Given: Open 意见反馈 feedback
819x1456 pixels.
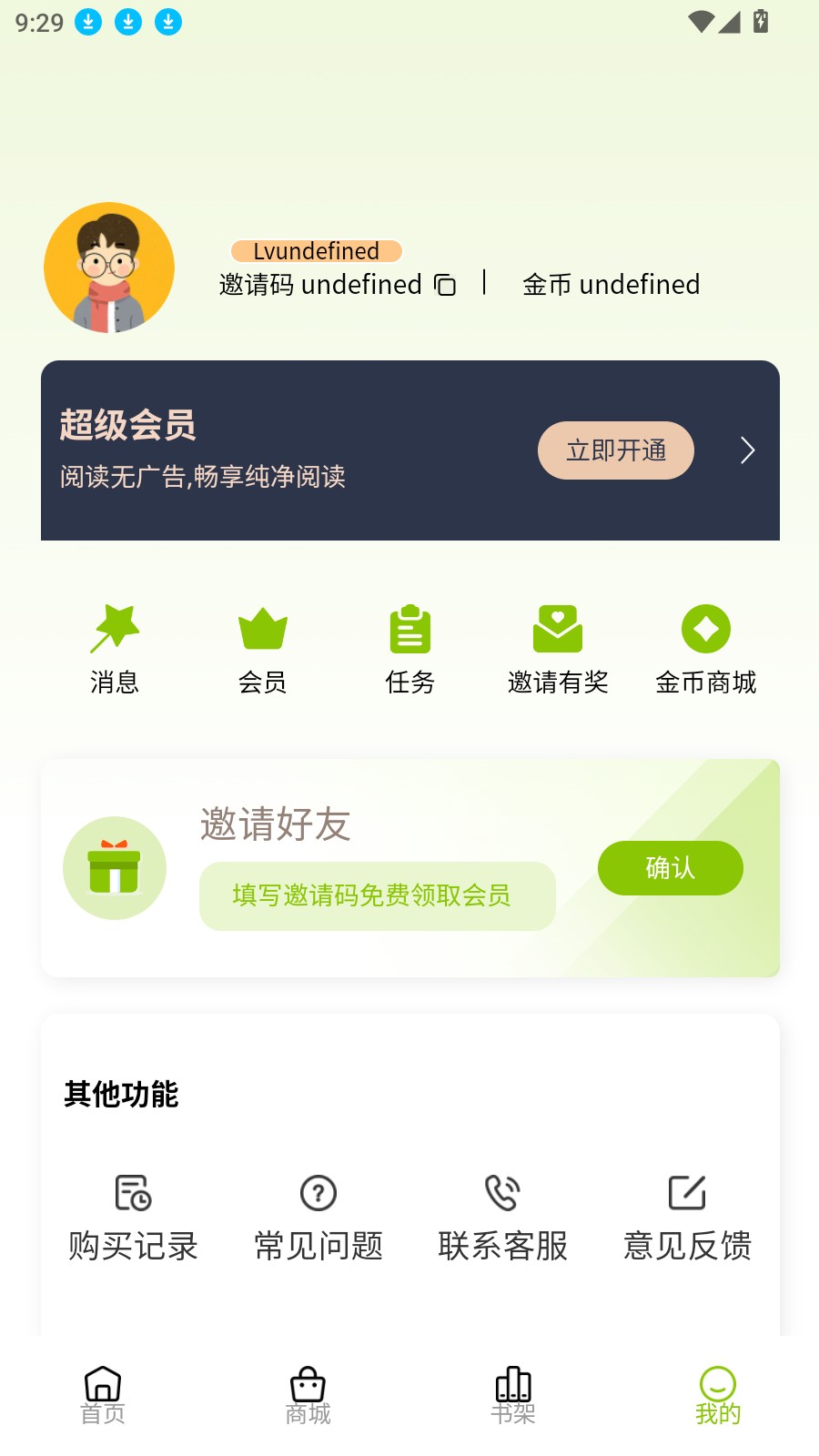Looking at the screenshot, I should [x=687, y=1218].
